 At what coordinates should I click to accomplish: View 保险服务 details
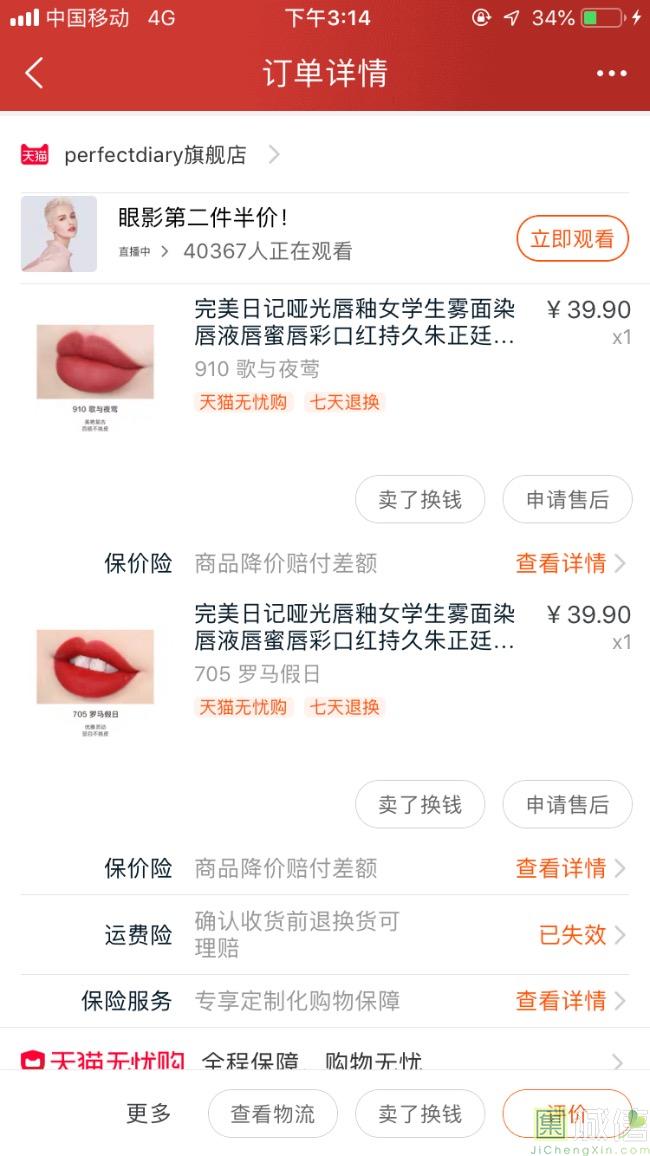[570, 1000]
